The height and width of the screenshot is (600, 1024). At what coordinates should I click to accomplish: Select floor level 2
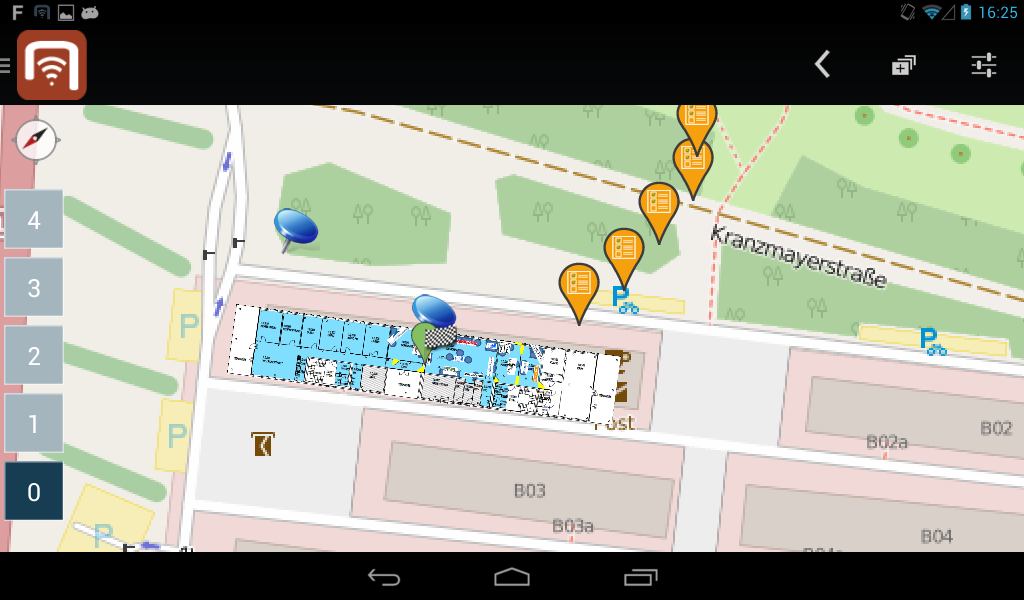34,355
